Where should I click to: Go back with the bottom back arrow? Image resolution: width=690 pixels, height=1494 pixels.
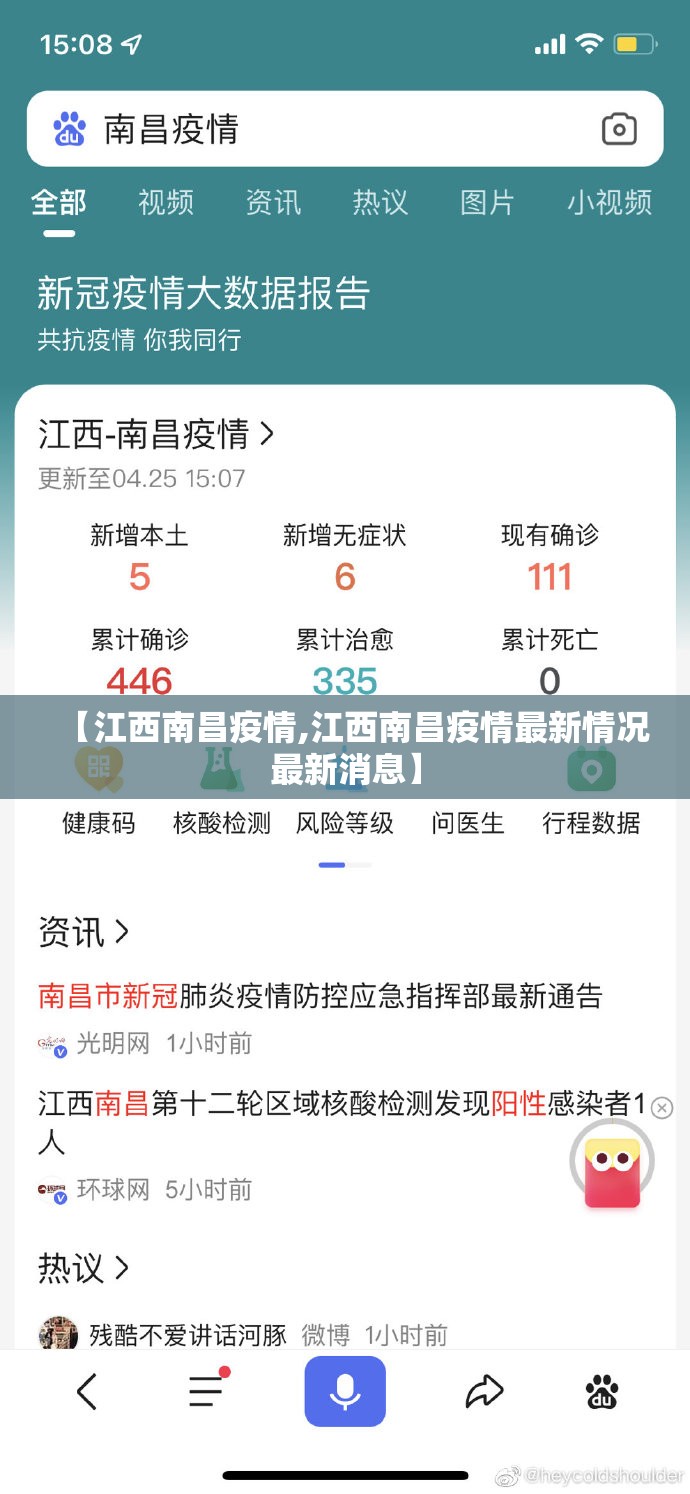[x=88, y=1391]
